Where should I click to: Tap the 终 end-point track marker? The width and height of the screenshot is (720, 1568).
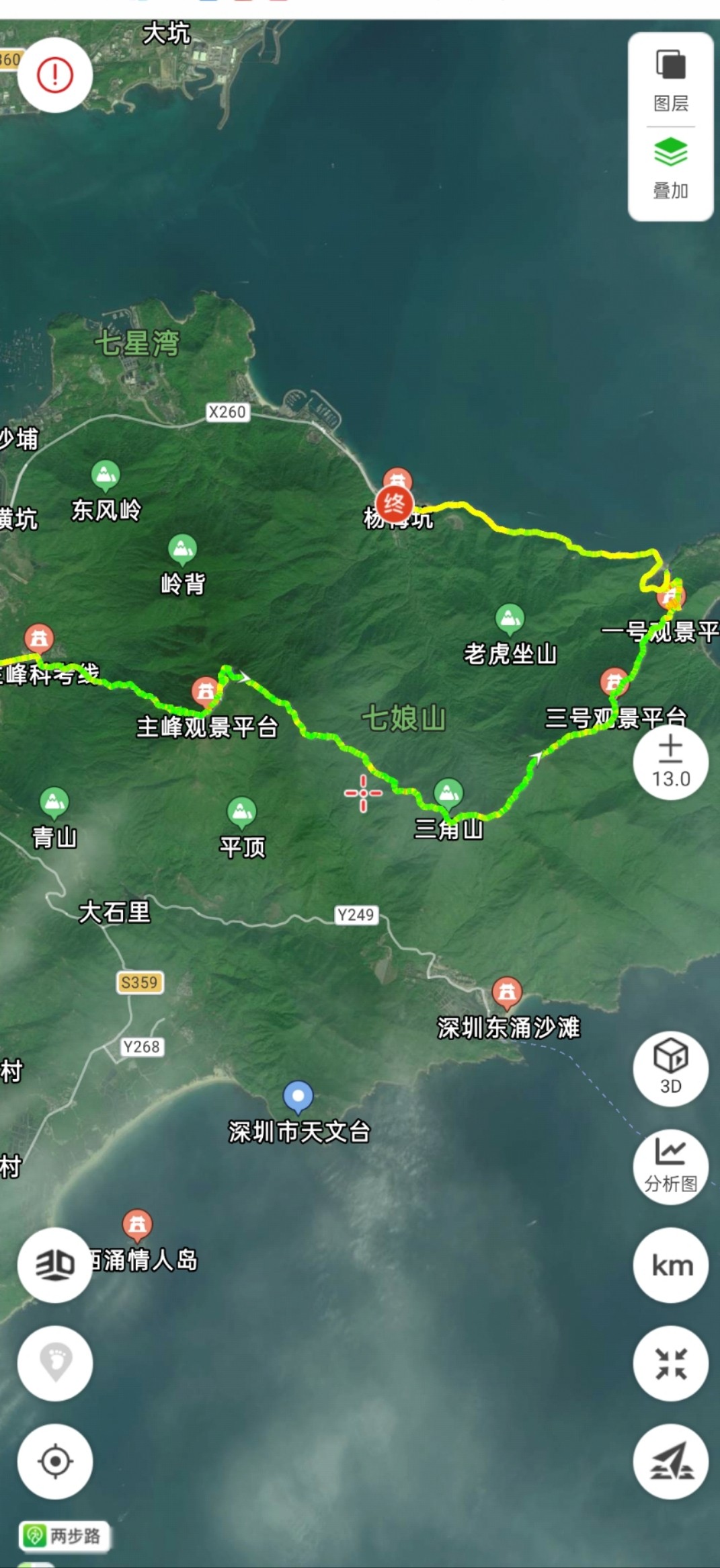coord(394,504)
